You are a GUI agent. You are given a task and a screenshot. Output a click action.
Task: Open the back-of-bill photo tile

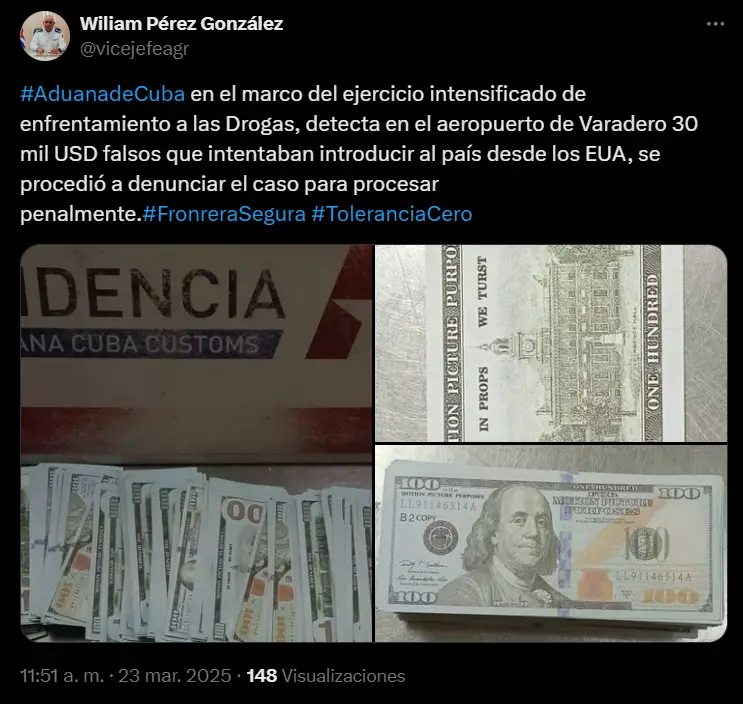pyautogui.click(x=550, y=343)
